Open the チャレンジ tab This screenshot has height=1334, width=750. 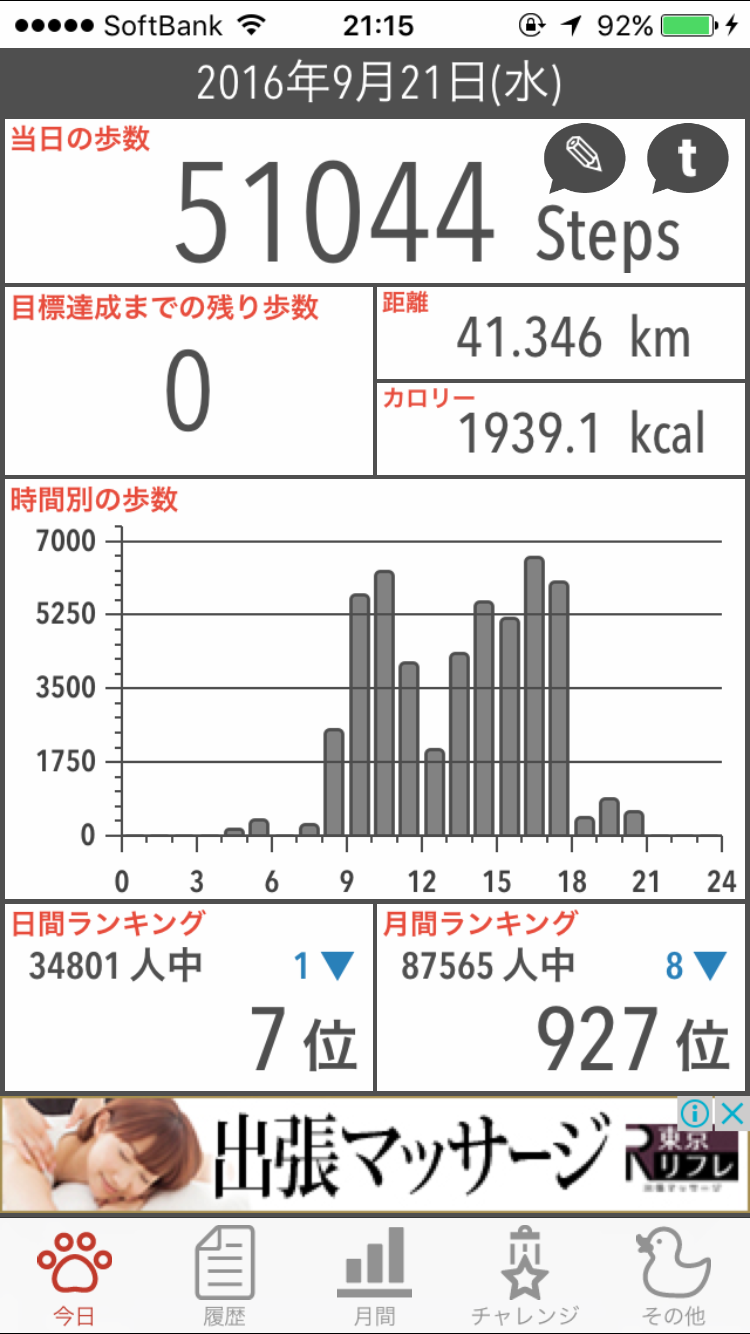click(525, 1277)
